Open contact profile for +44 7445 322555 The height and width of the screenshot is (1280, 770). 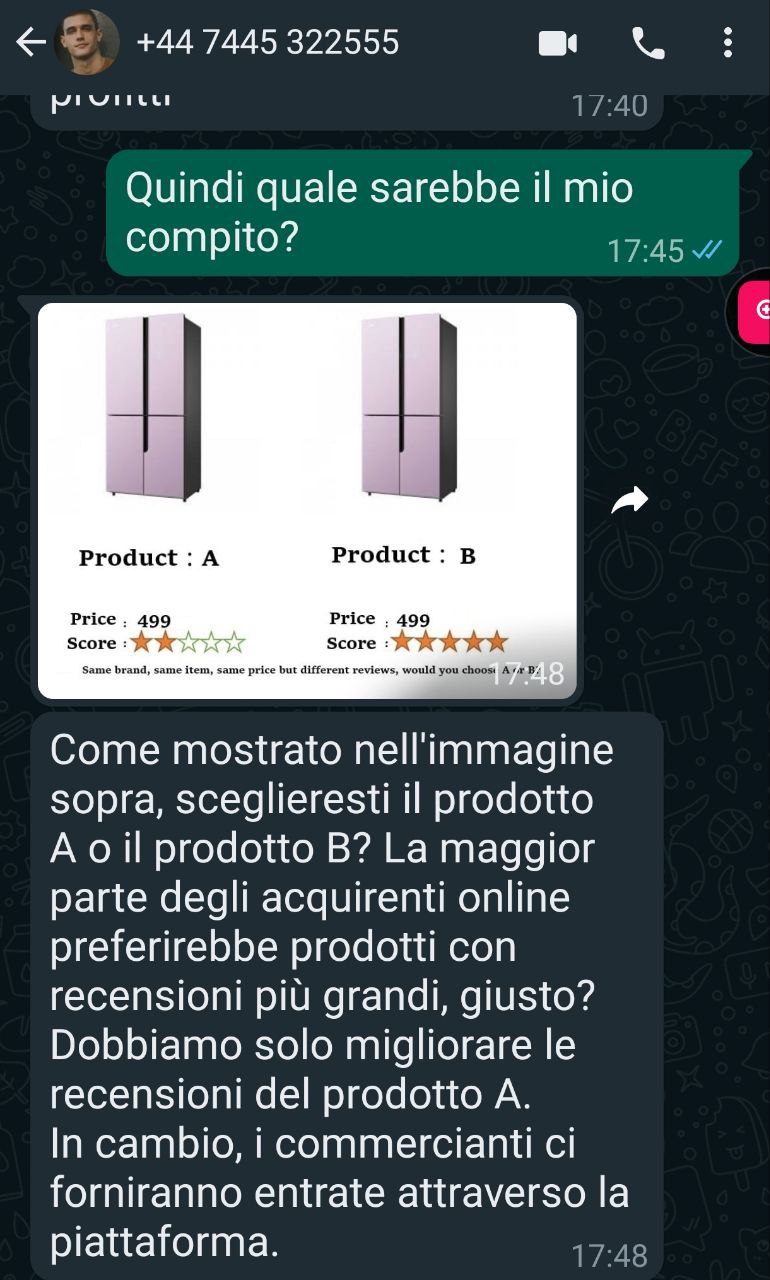click(x=267, y=42)
